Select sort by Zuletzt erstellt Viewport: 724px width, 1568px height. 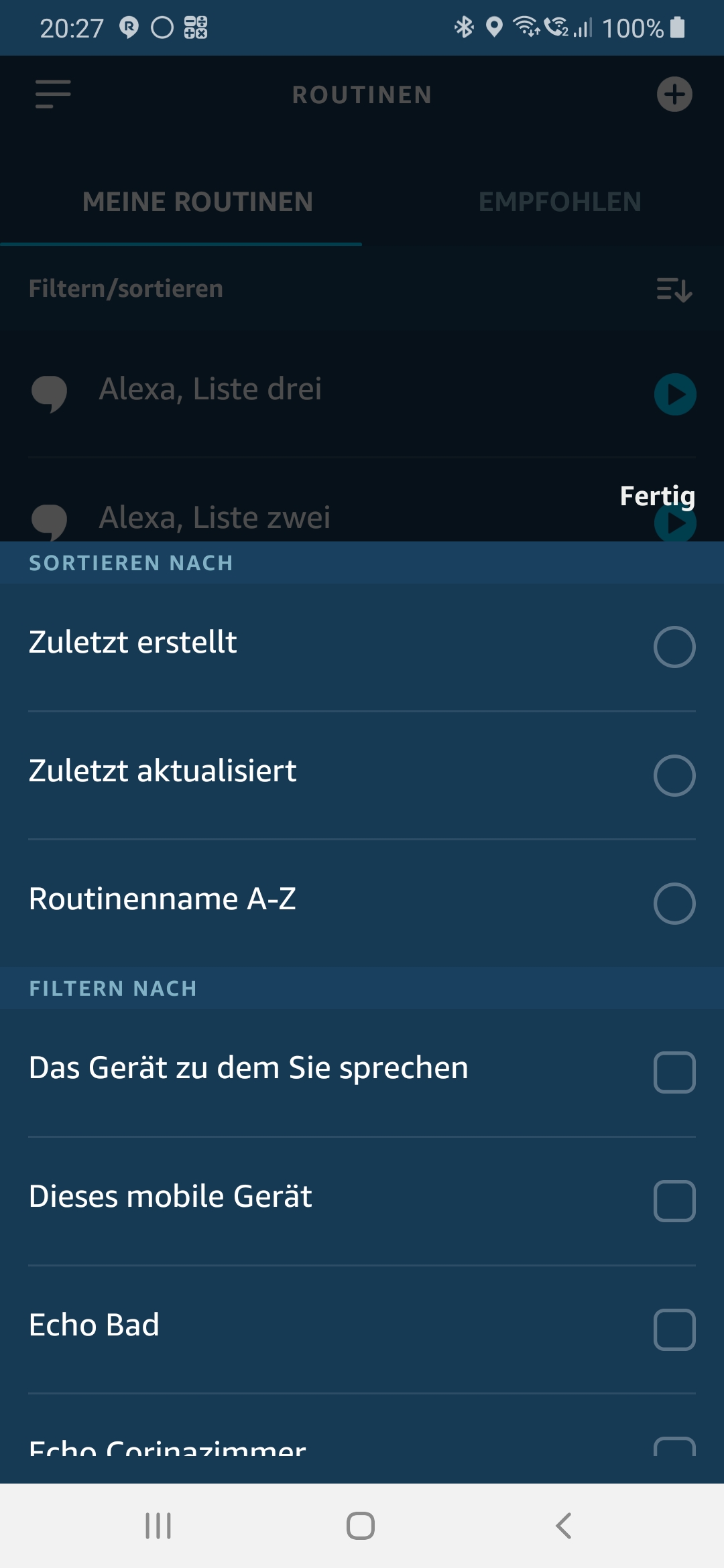pos(674,647)
